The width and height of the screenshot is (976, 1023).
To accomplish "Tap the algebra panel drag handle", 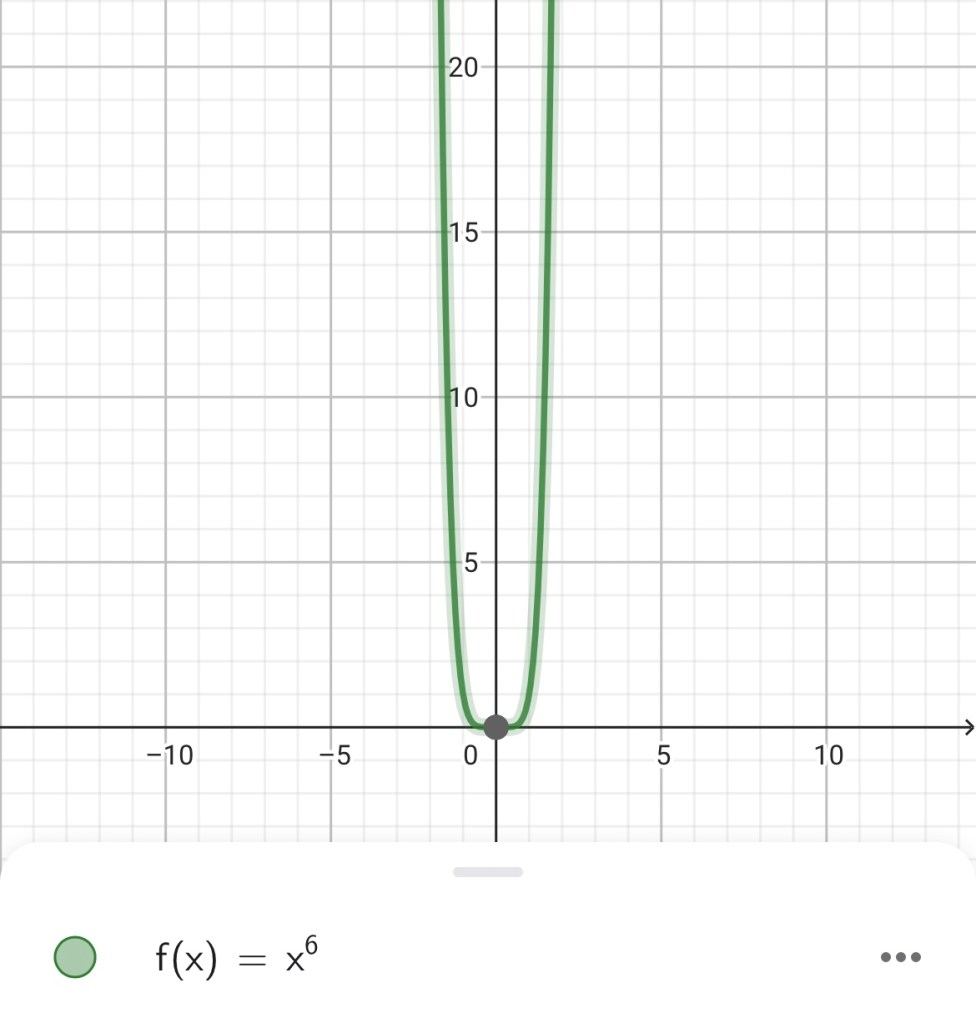I will [488, 872].
